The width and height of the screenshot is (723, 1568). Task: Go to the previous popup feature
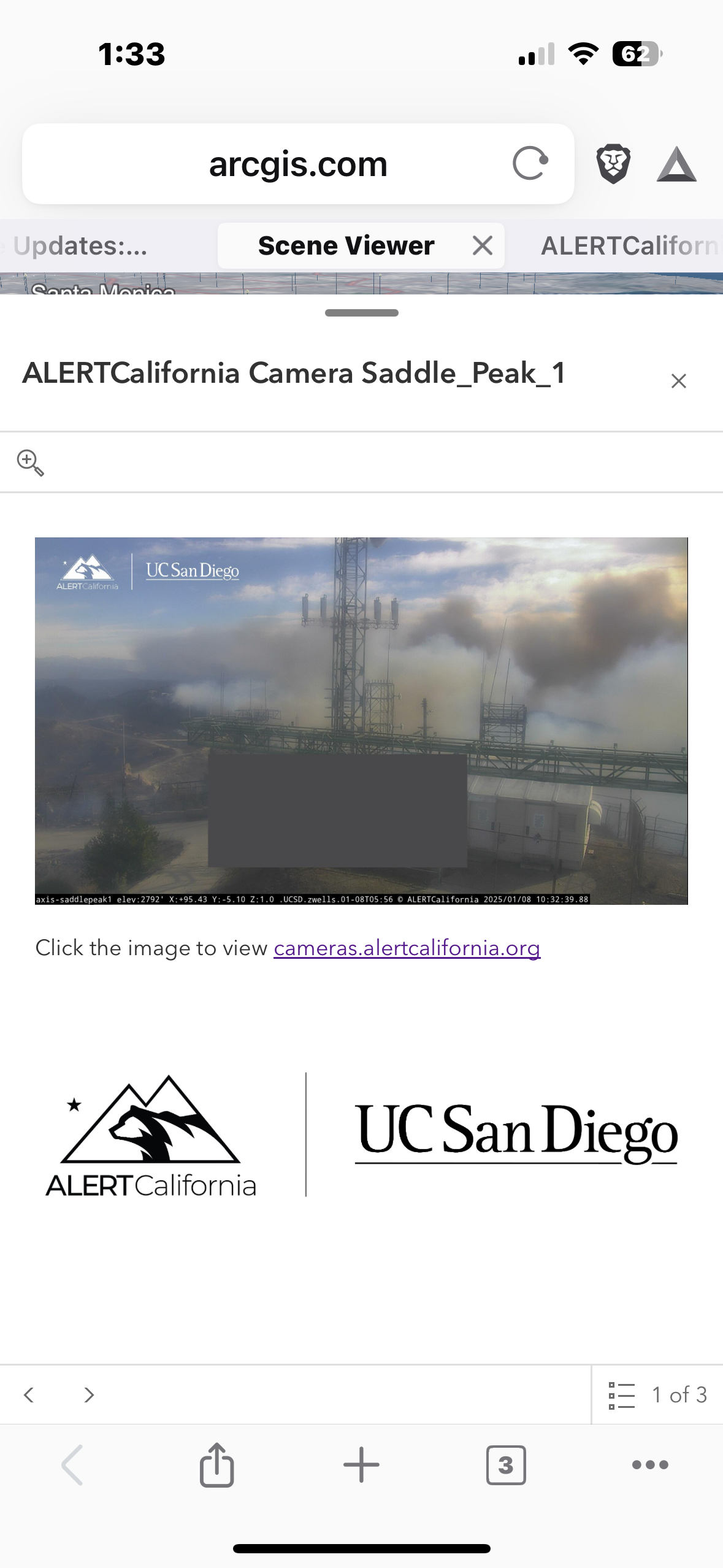pos(29,1395)
